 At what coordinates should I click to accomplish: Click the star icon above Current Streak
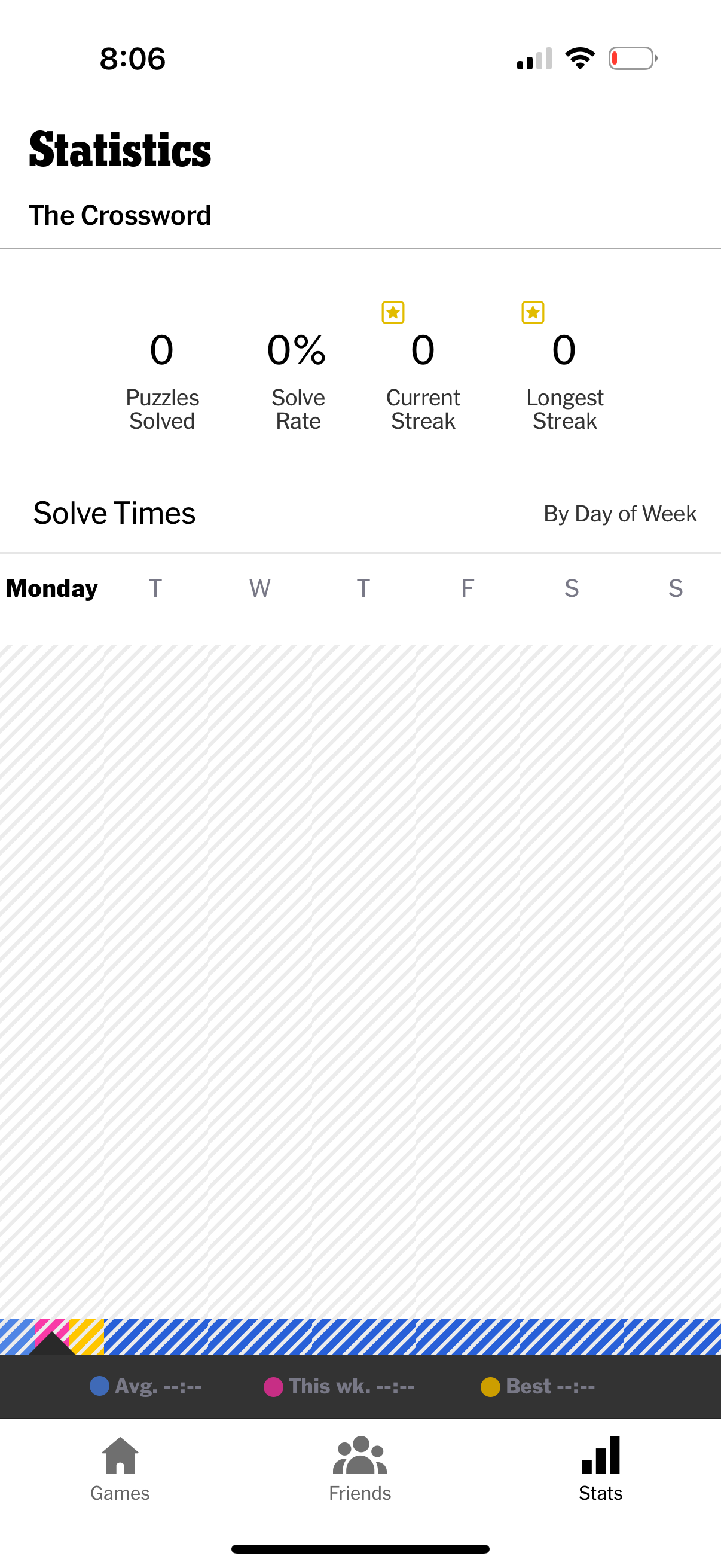(393, 312)
